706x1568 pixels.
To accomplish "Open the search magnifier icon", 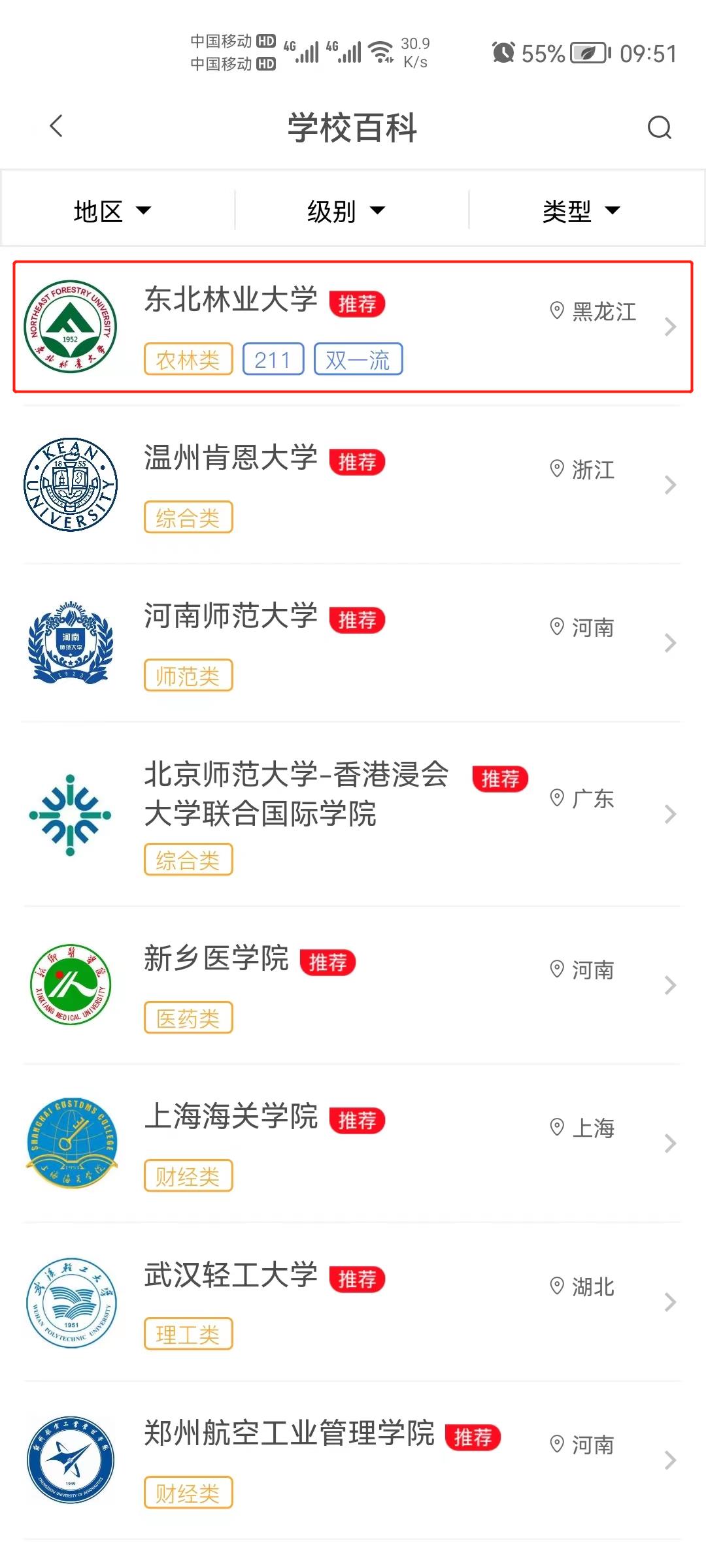I will [659, 127].
